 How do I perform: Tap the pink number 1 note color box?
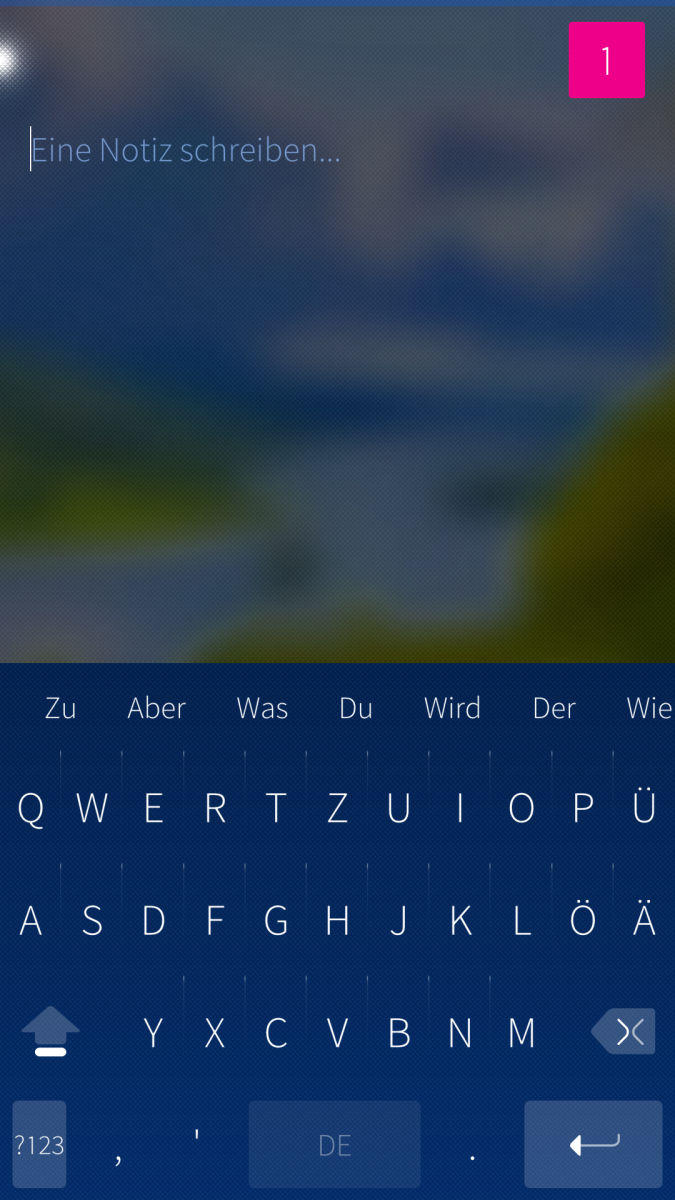click(607, 61)
